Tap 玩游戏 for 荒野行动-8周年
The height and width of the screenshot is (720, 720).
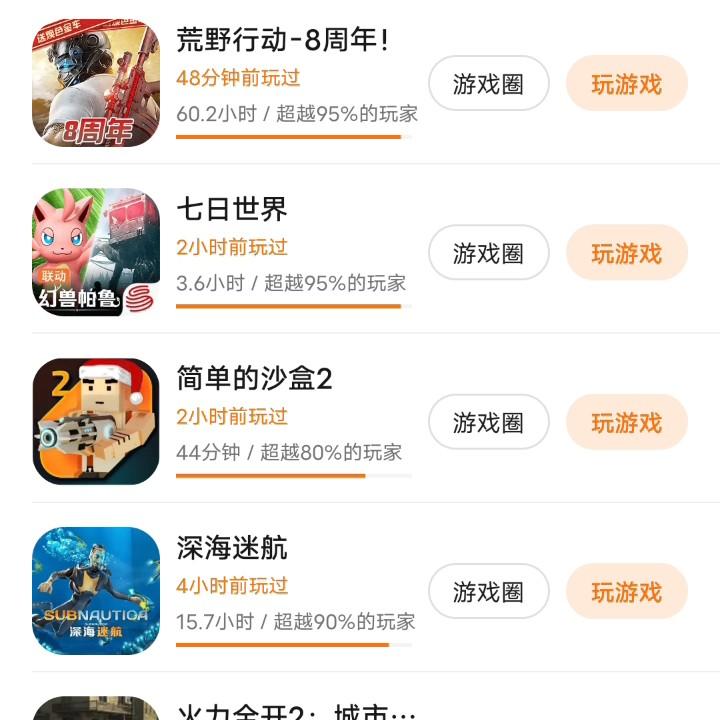[x=626, y=83]
